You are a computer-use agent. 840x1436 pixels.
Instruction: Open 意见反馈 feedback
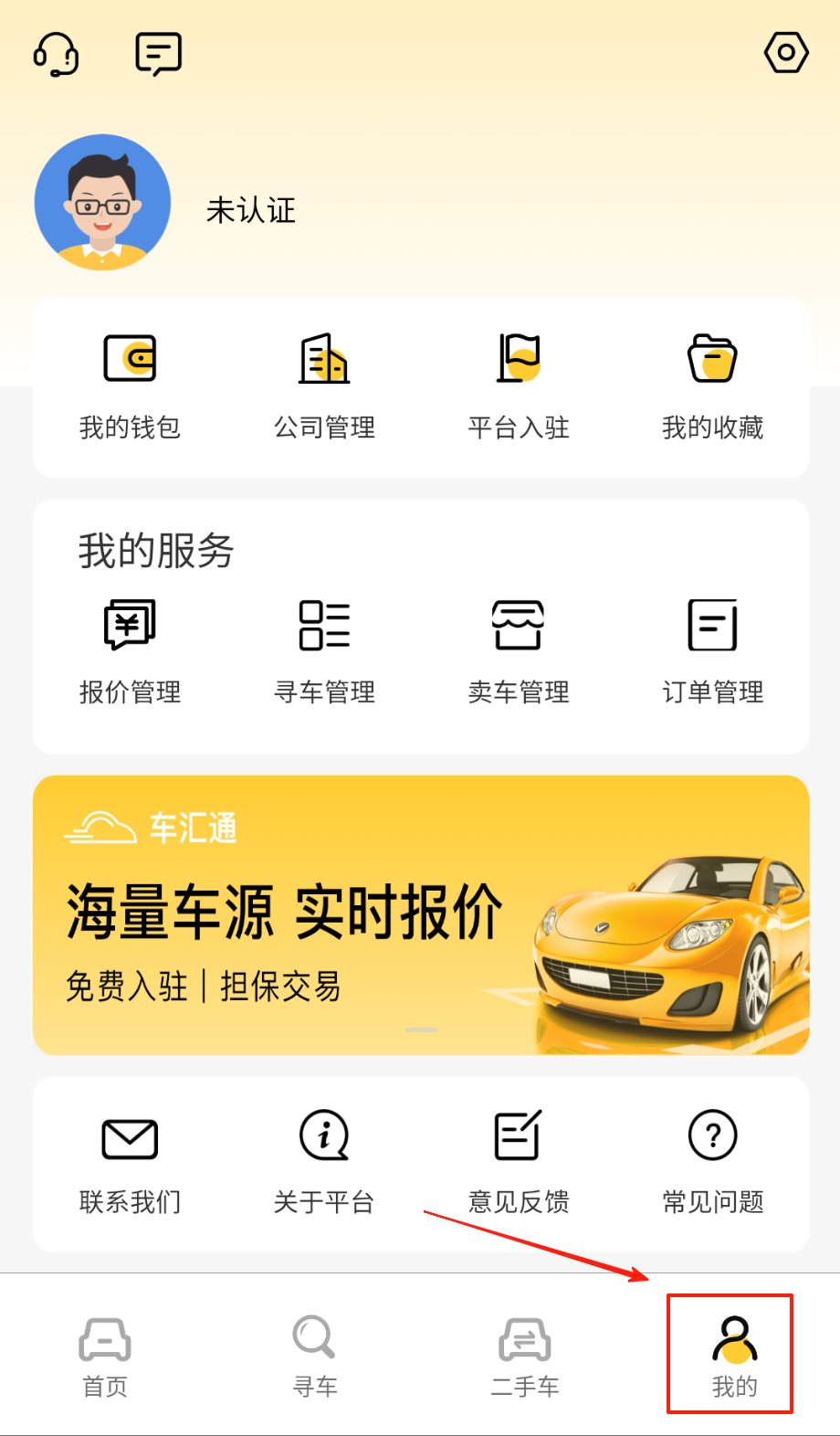[519, 1161]
